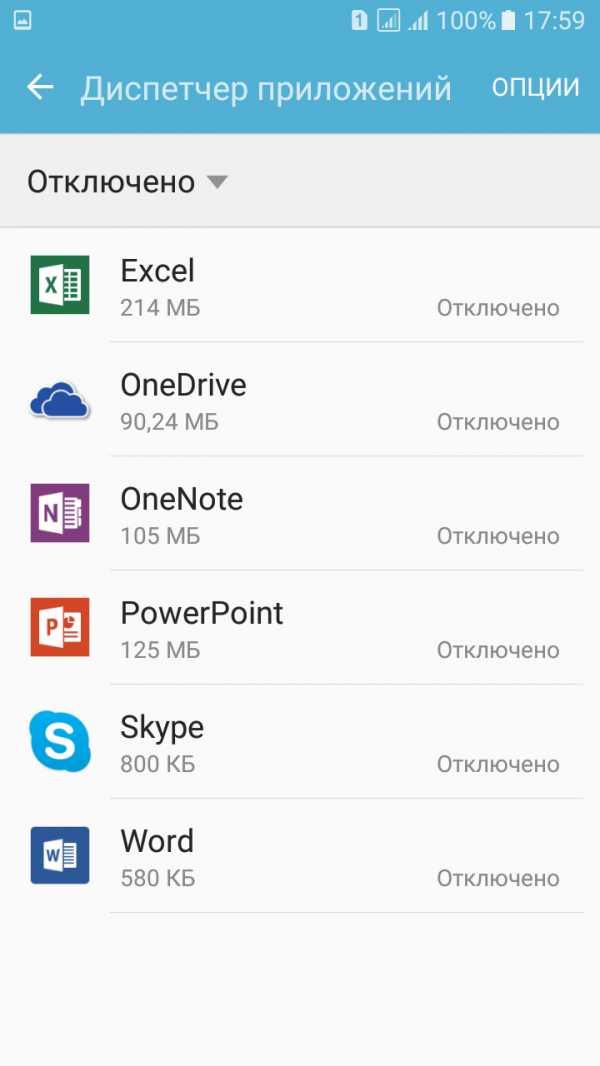
Task: View PowerPoint app info
Action: click(x=300, y=627)
